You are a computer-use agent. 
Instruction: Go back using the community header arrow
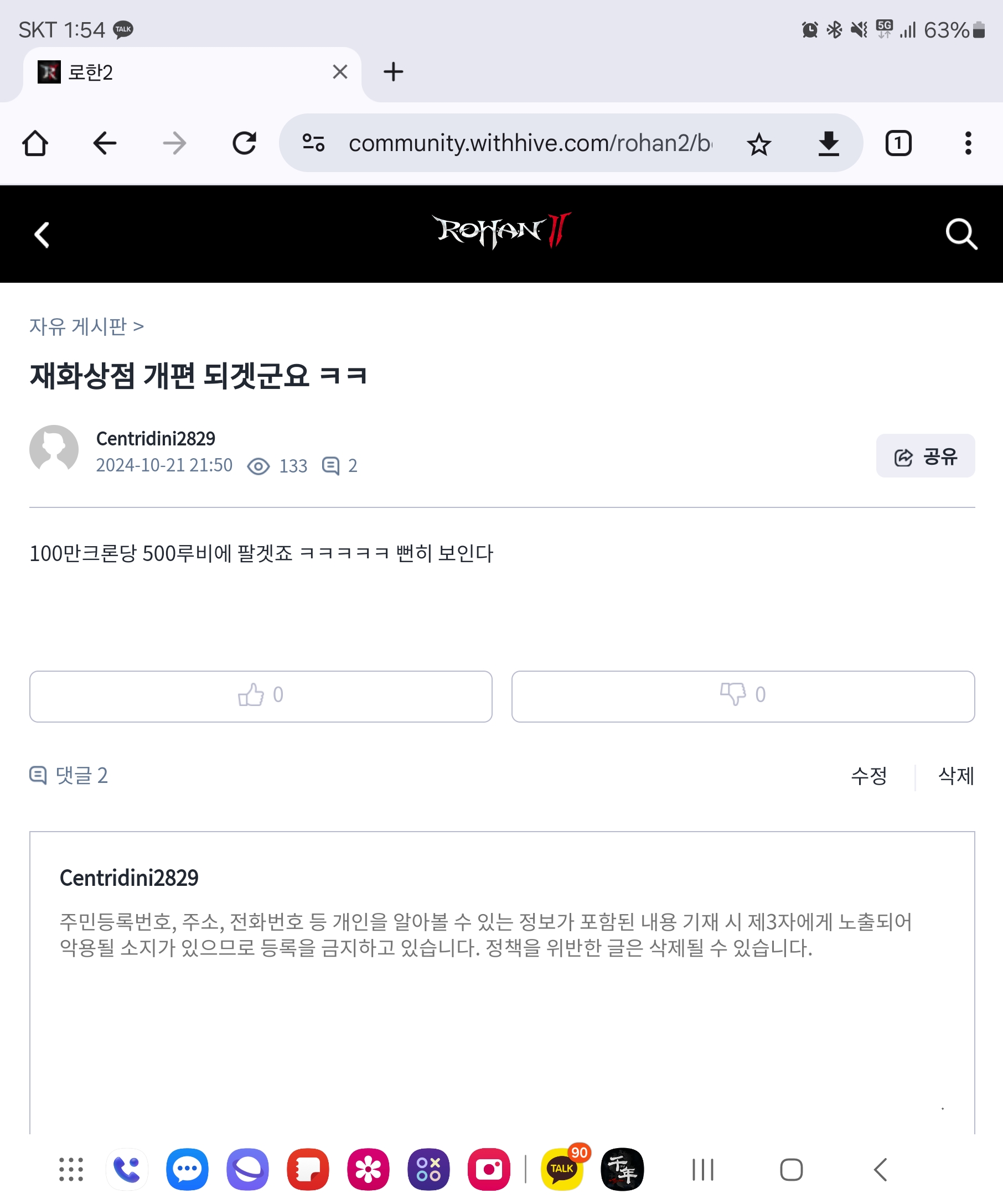42,235
